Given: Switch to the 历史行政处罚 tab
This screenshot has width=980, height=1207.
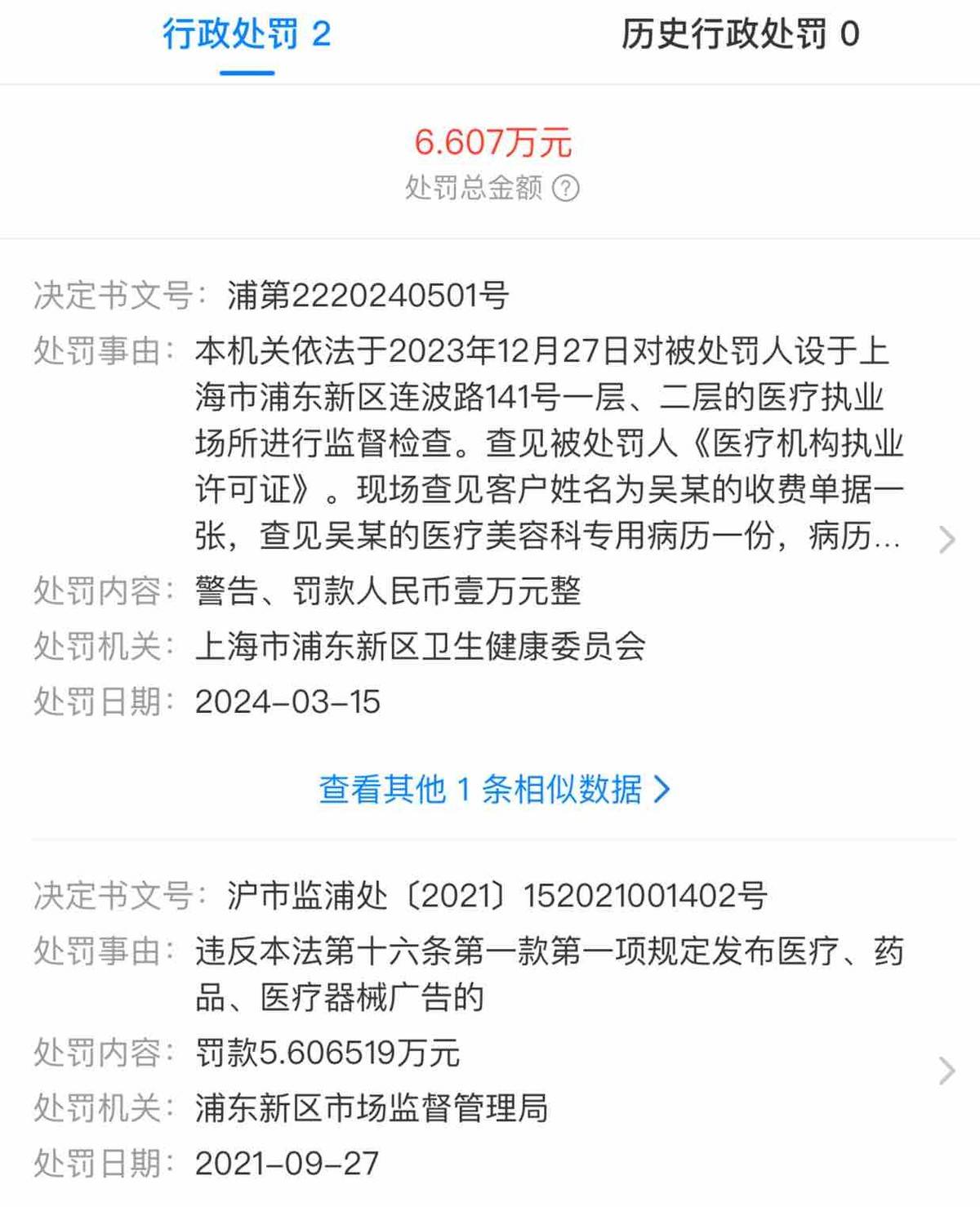Looking at the screenshot, I should (x=739, y=35).
